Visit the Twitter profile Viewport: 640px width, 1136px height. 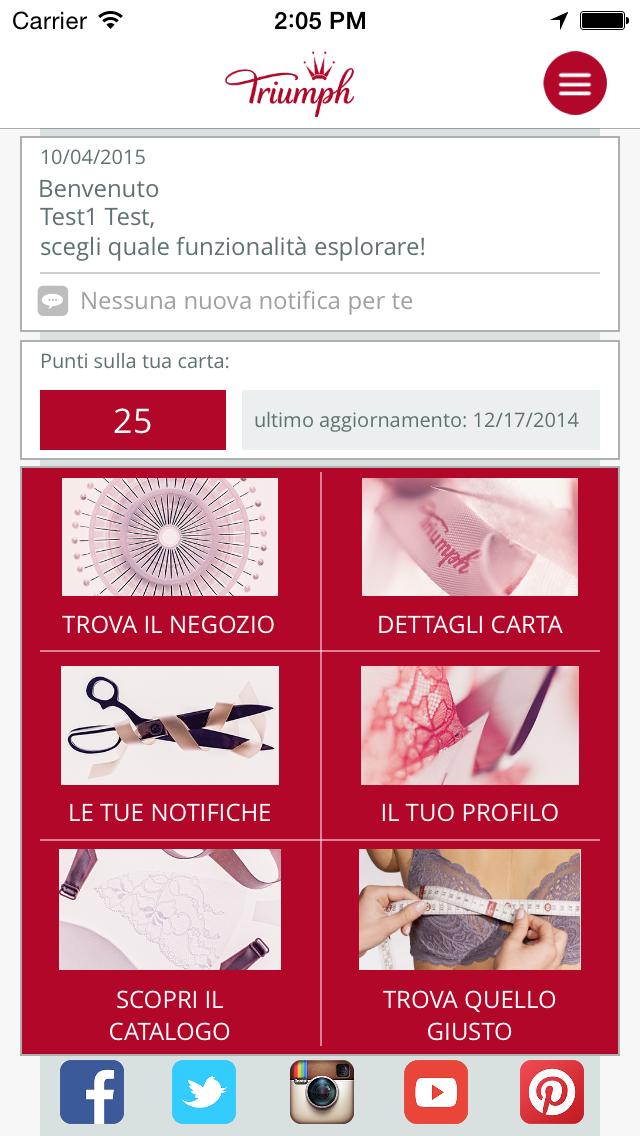tap(204, 1092)
